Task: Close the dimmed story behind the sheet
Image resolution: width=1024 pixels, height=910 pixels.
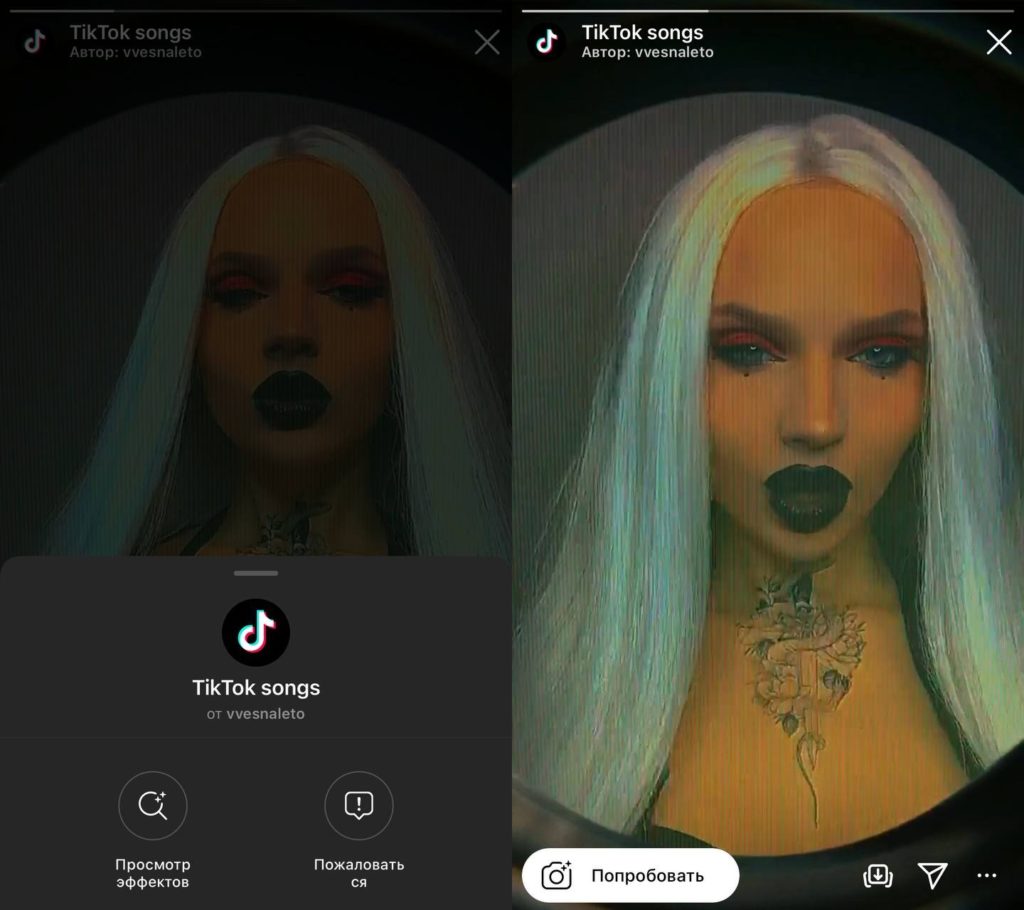Action: click(487, 42)
